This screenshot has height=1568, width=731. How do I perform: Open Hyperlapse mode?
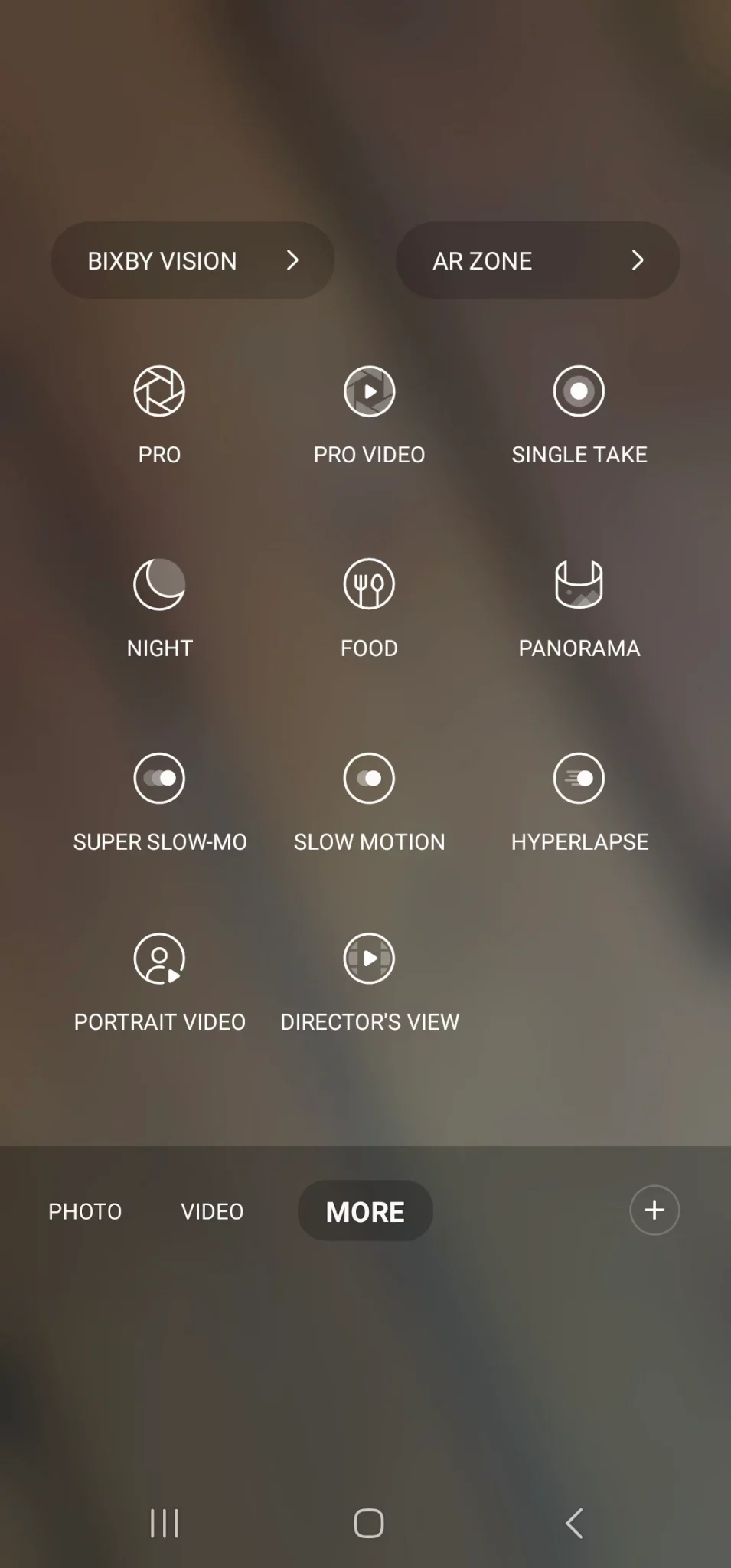pyautogui.click(x=579, y=802)
